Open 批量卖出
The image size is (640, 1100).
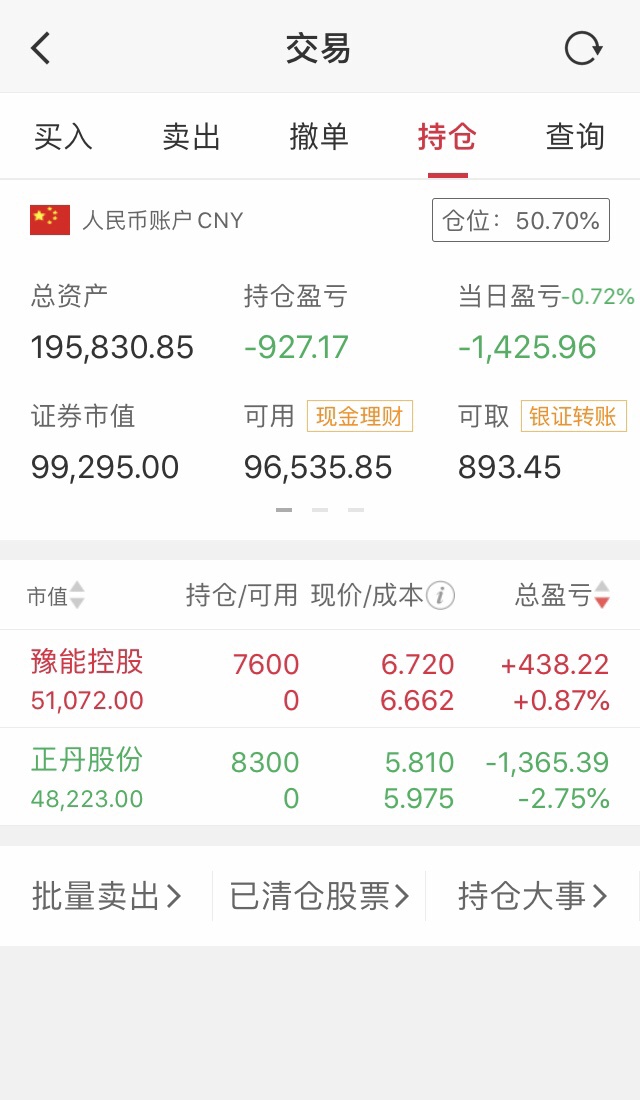(x=107, y=896)
